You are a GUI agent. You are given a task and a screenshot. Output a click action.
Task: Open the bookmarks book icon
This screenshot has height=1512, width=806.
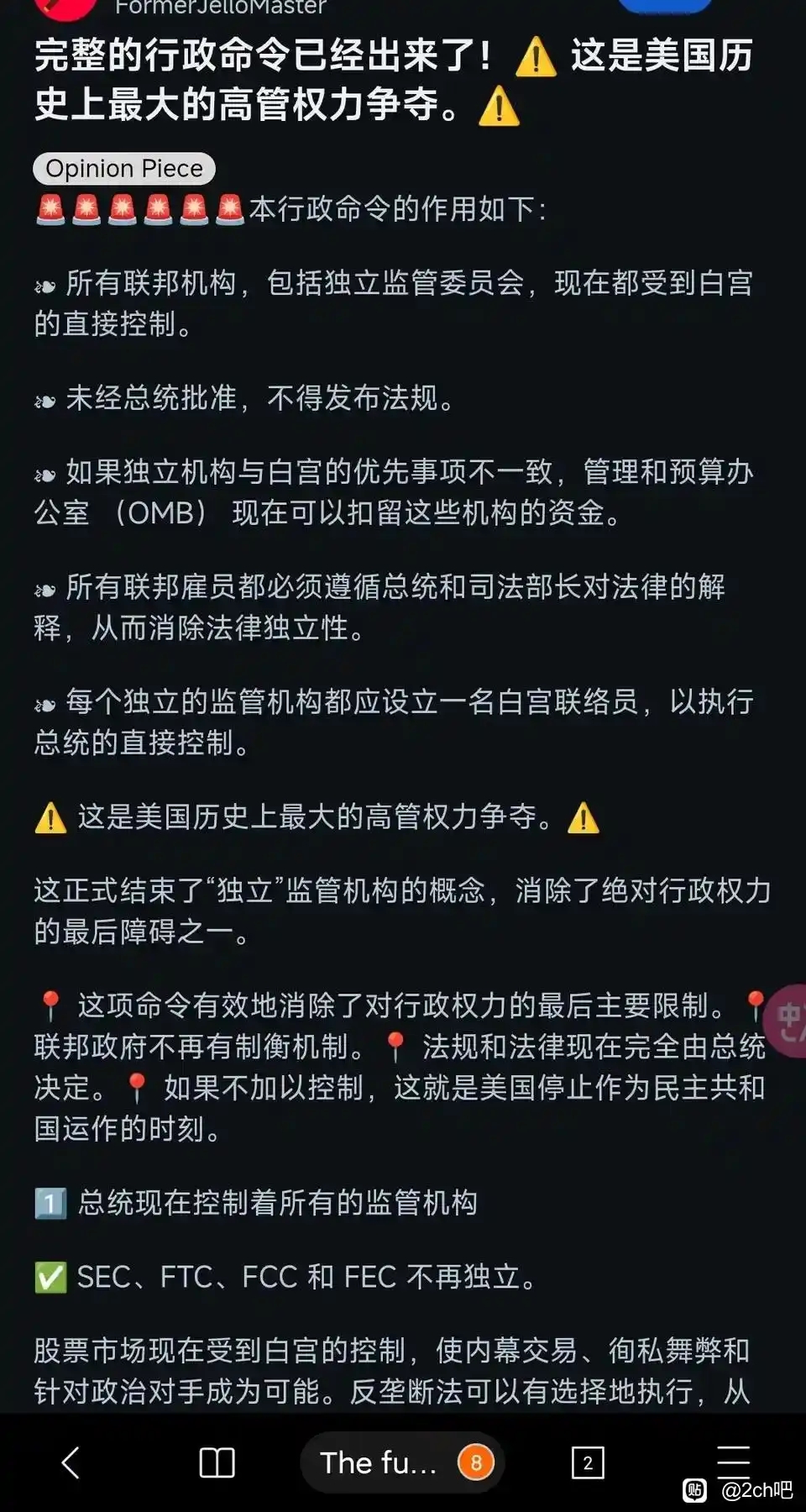(217, 1462)
